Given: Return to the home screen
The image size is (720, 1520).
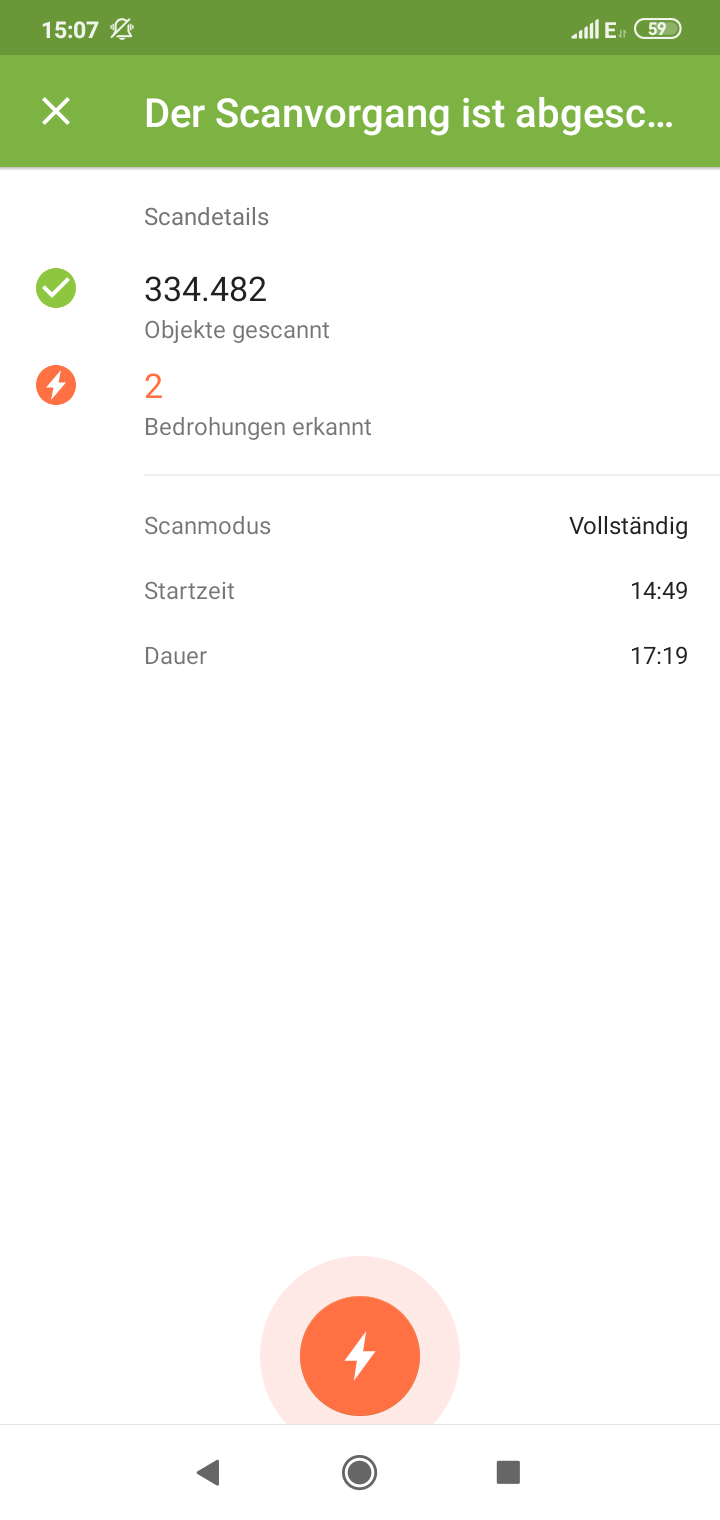Looking at the screenshot, I should tap(359, 1472).
